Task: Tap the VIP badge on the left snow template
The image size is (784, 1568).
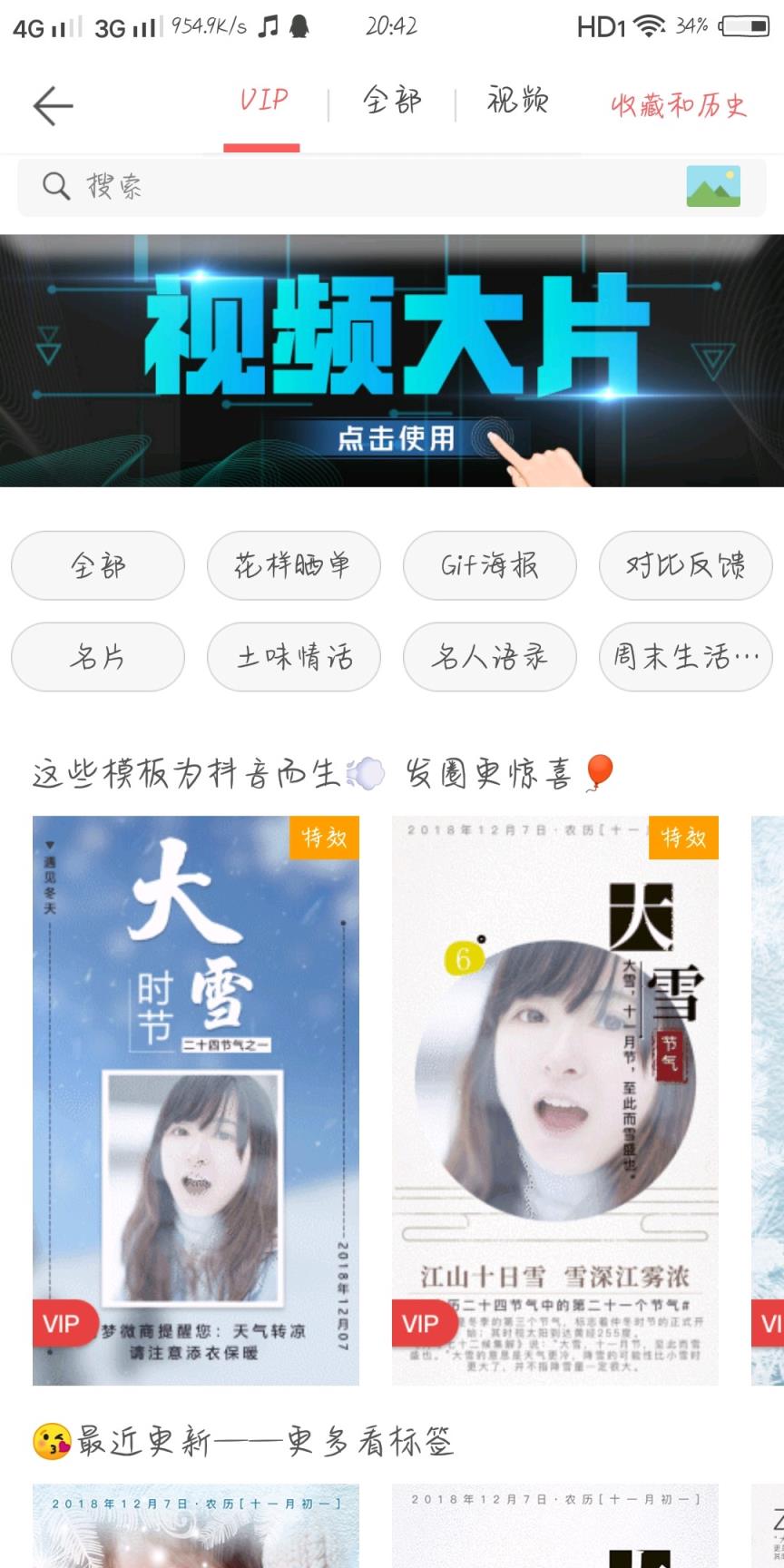Action: tap(63, 1324)
